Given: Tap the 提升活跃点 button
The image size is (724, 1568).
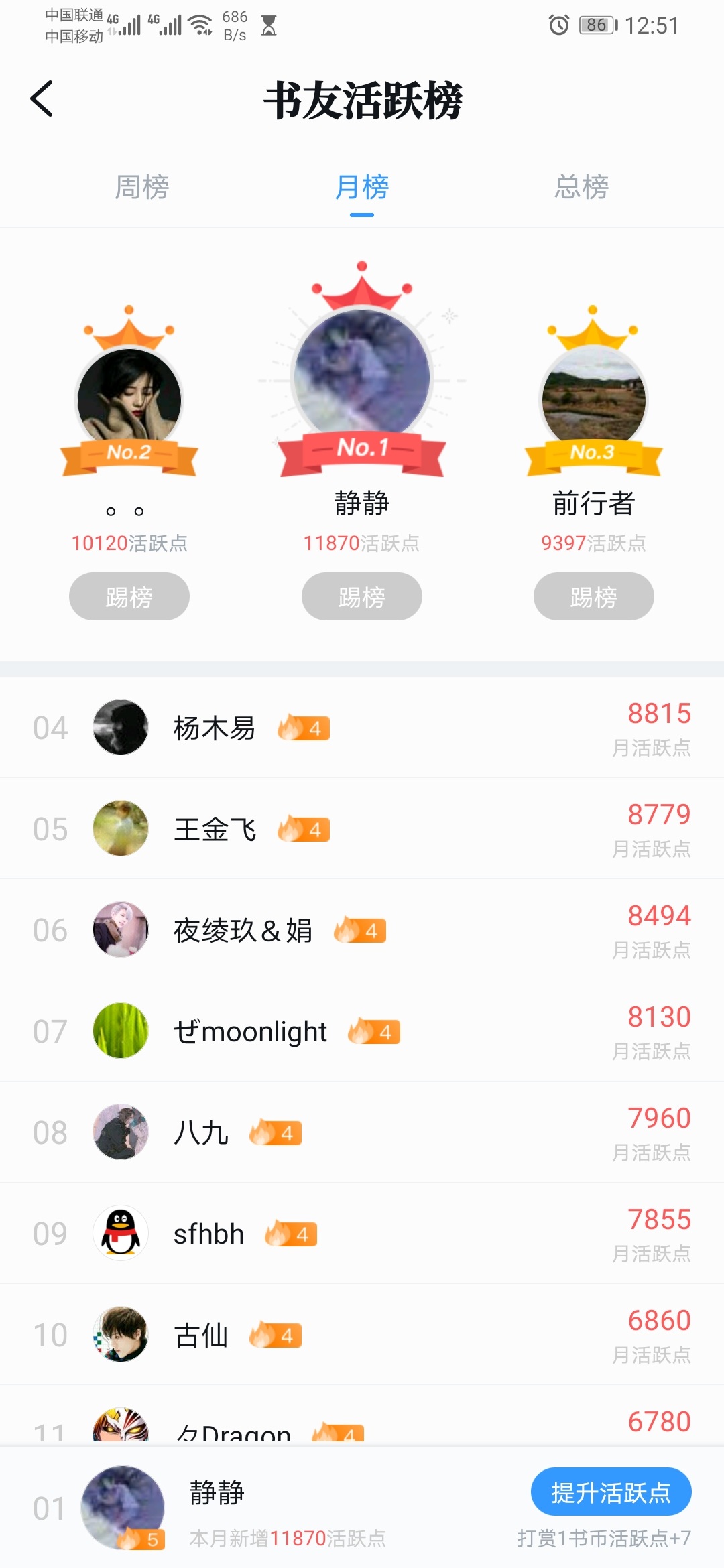Looking at the screenshot, I should (x=611, y=1492).
